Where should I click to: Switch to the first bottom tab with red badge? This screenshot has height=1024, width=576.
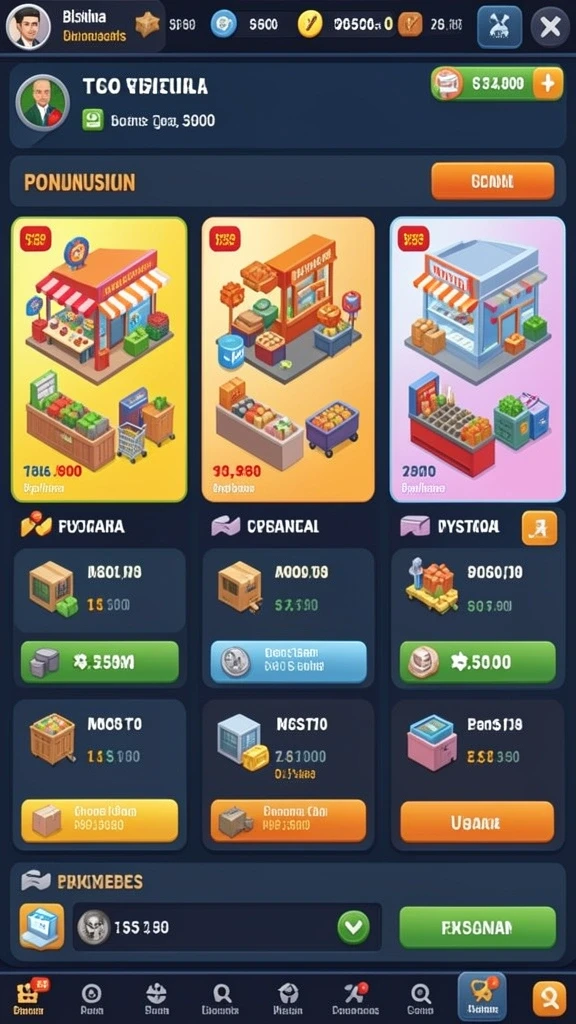coord(29,997)
